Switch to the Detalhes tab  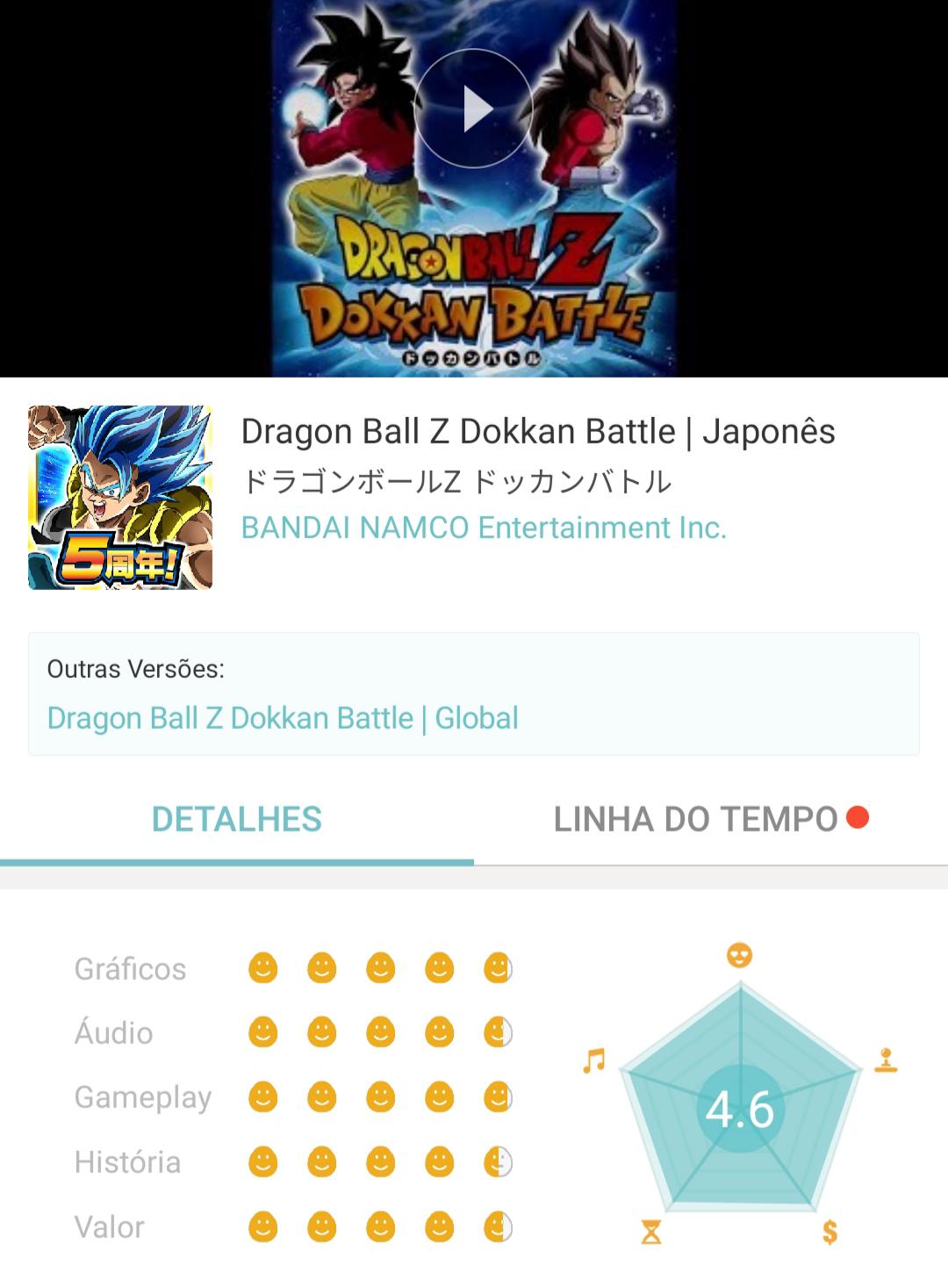237,819
